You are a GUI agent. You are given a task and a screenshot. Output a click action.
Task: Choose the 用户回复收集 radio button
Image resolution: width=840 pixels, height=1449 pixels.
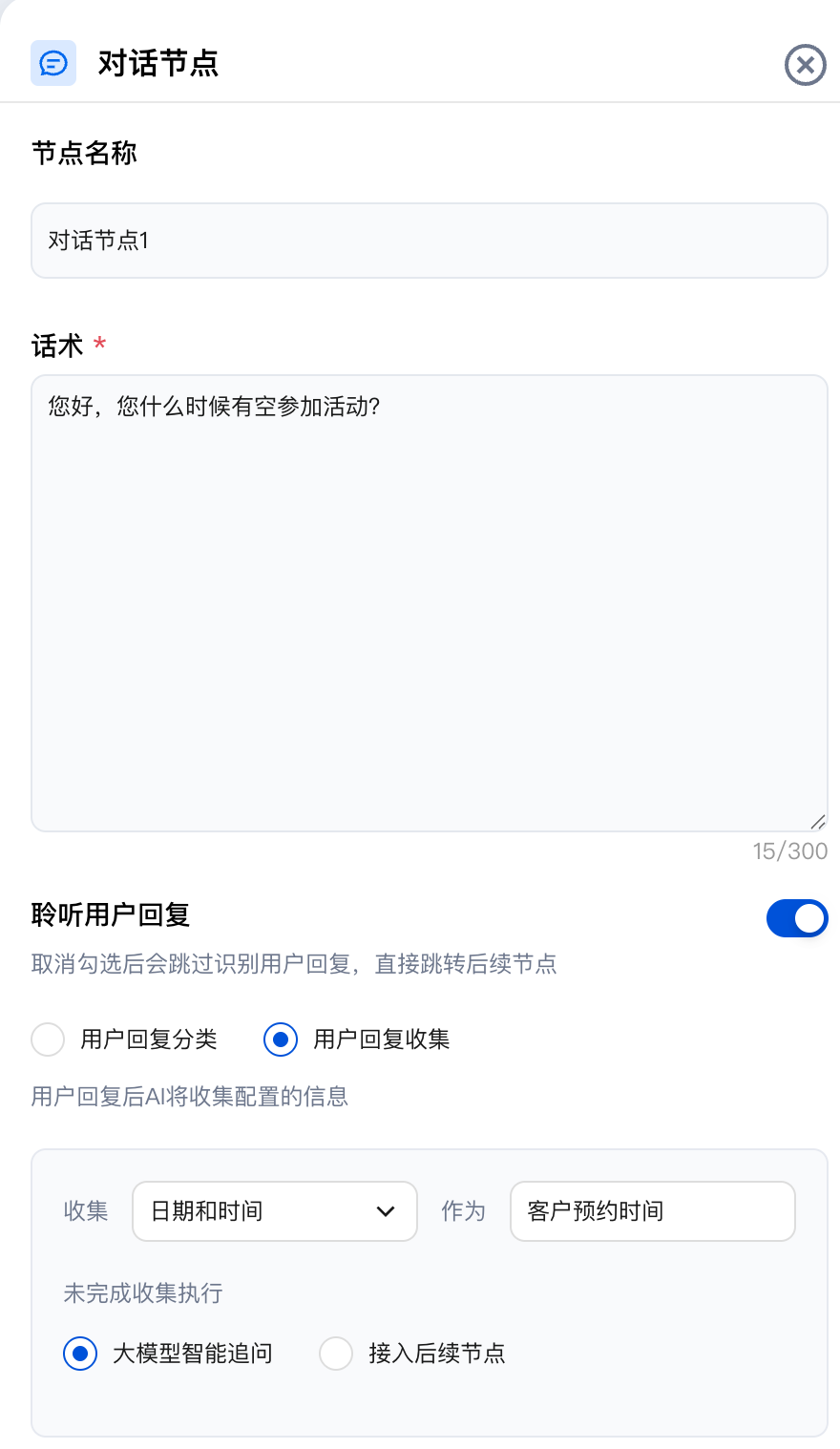281,1039
